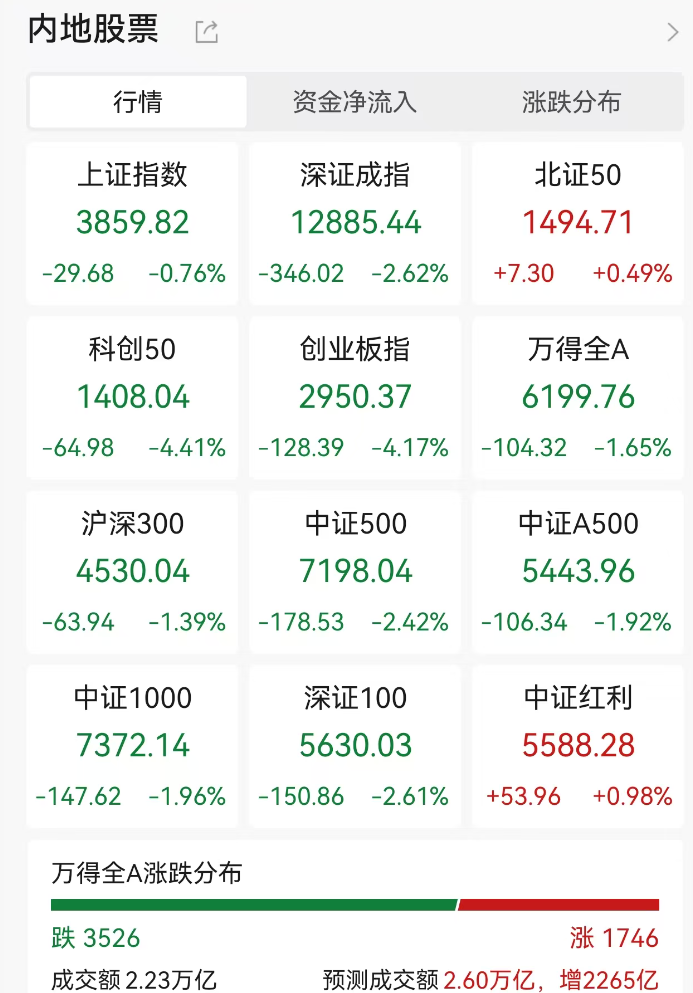View the 中证500 index card
This screenshot has height=993, width=693.
[355, 571]
